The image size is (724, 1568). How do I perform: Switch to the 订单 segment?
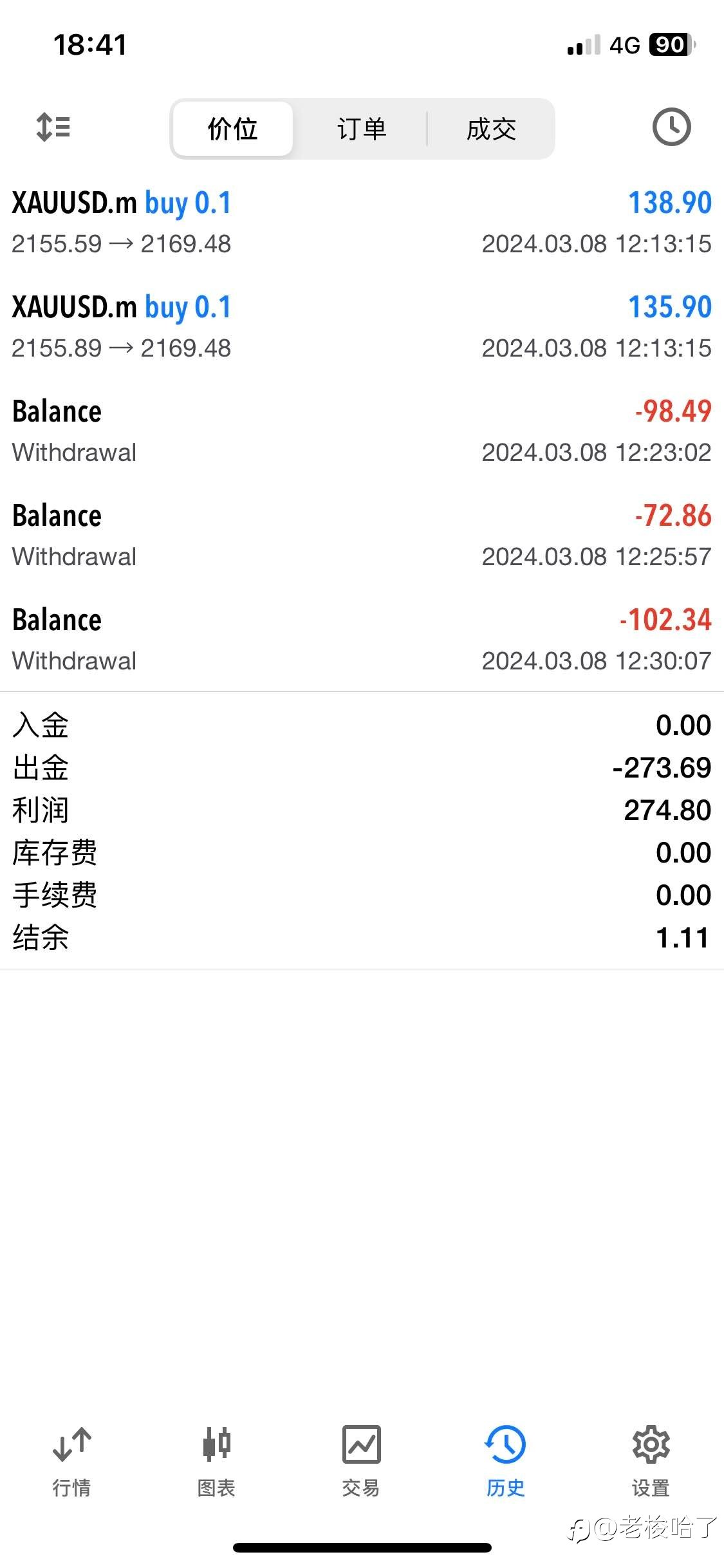coord(362,129)
